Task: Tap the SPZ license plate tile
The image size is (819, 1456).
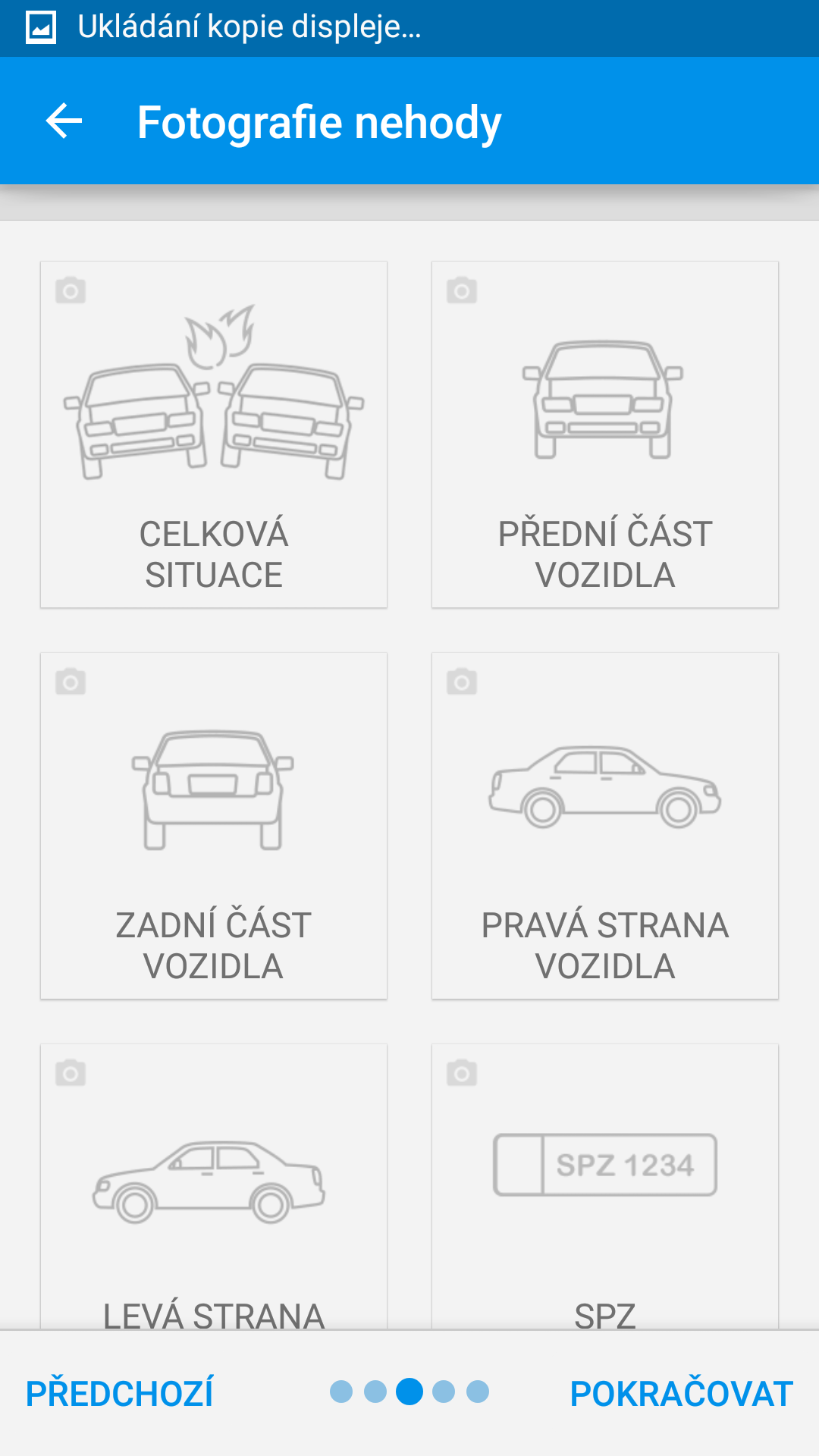Action: pyautogui.click(x=605, y=1187)
